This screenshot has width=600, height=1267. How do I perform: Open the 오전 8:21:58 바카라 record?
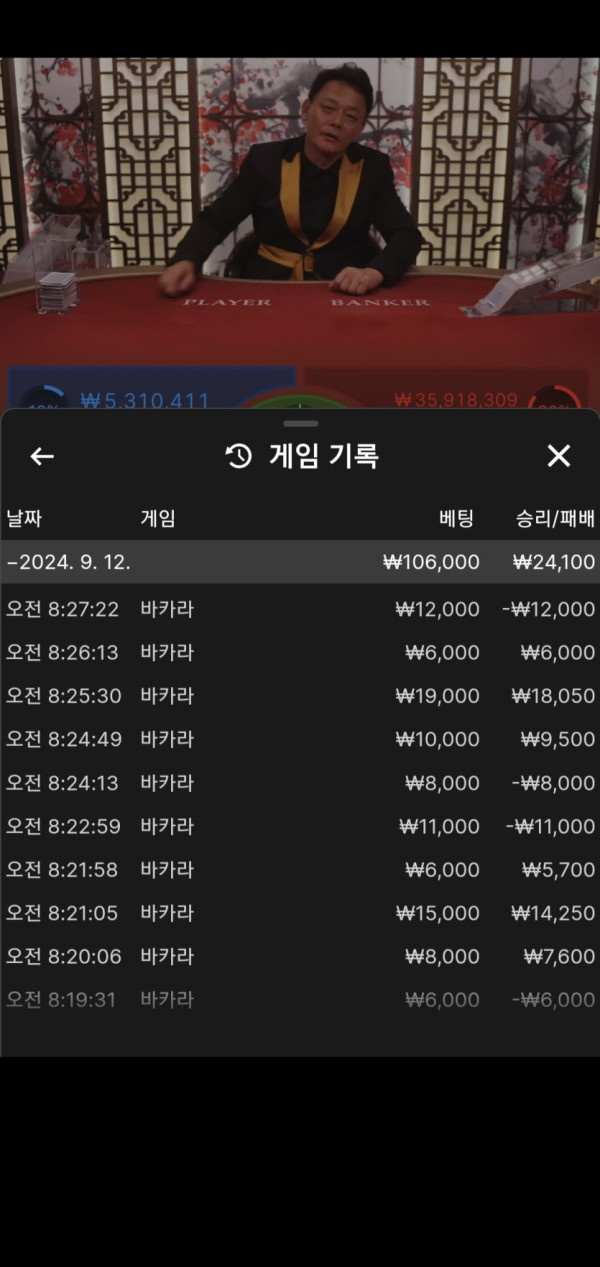(300, 870)
